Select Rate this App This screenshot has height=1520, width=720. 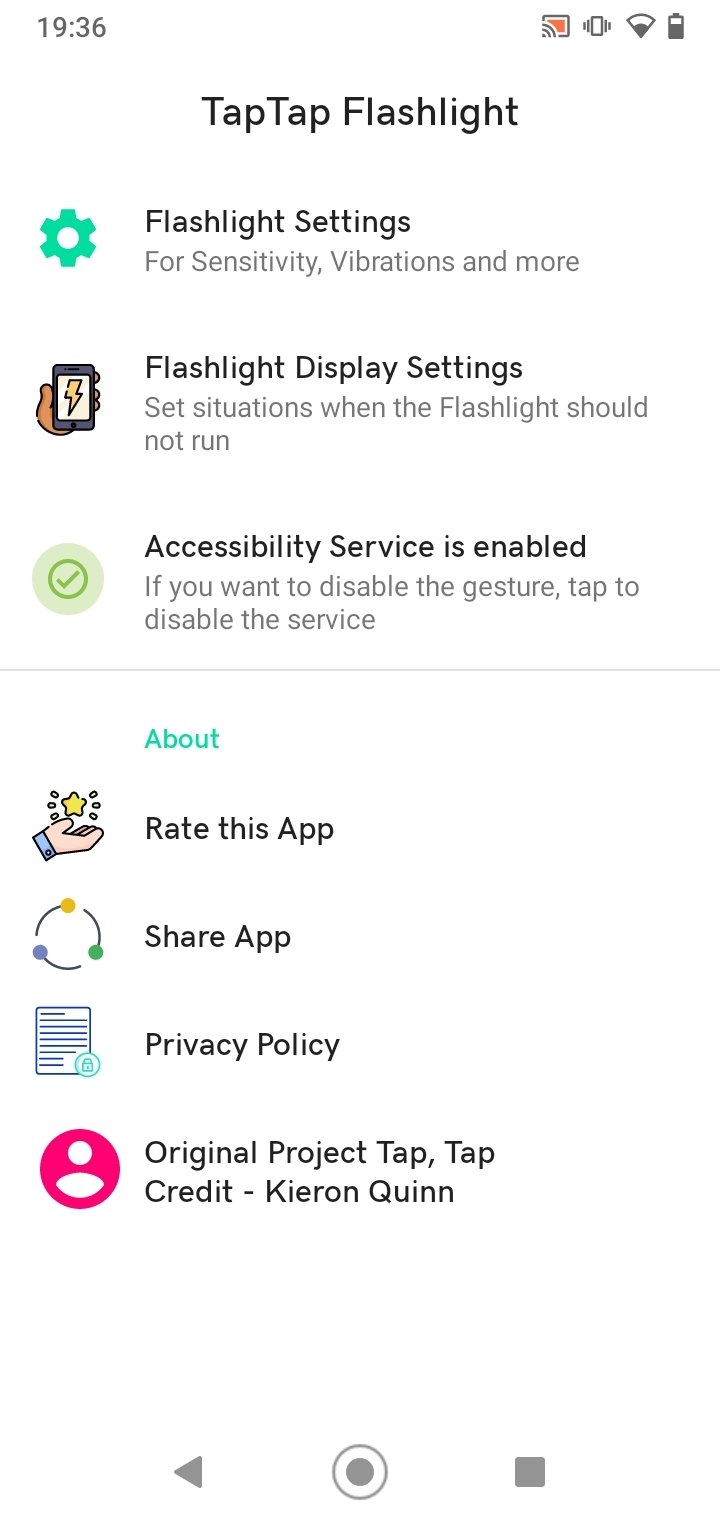(239, 828)
